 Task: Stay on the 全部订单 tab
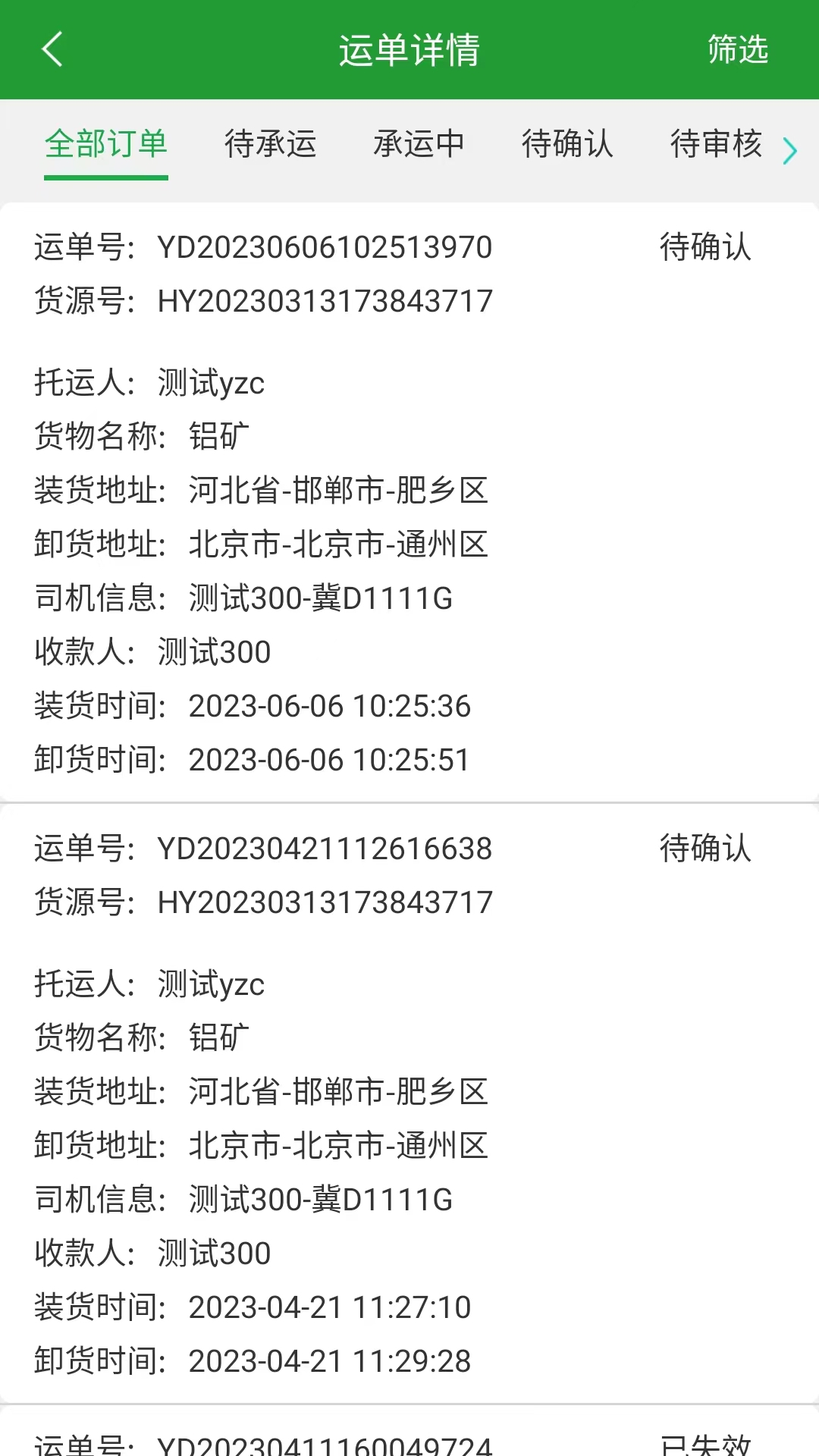click(x=105, y=144)
